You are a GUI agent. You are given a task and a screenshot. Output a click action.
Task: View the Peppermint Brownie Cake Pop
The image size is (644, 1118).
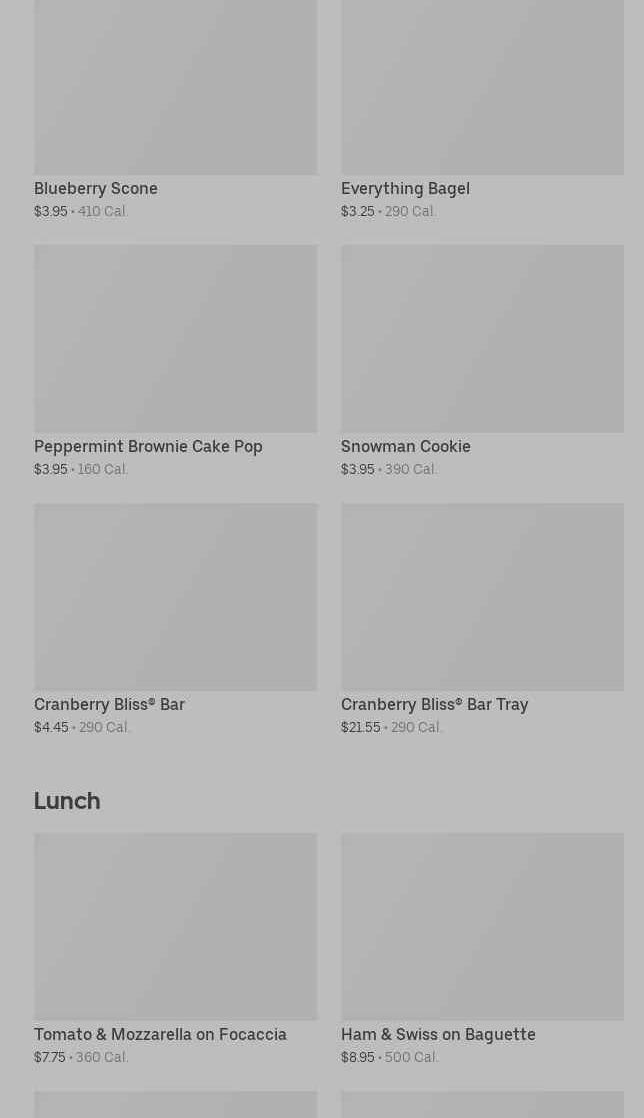coord(175,361)
